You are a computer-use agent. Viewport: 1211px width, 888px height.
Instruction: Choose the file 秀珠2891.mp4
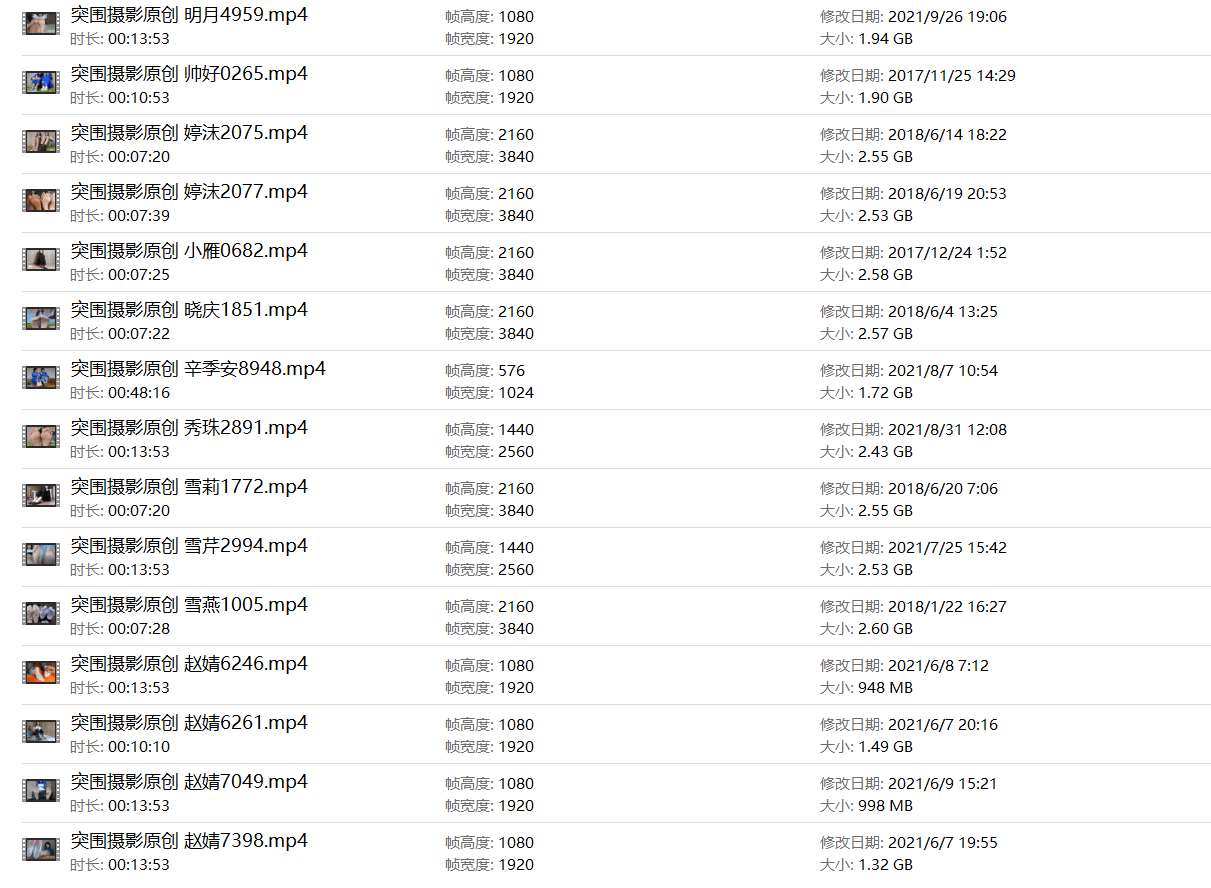(x=189, y=429)
